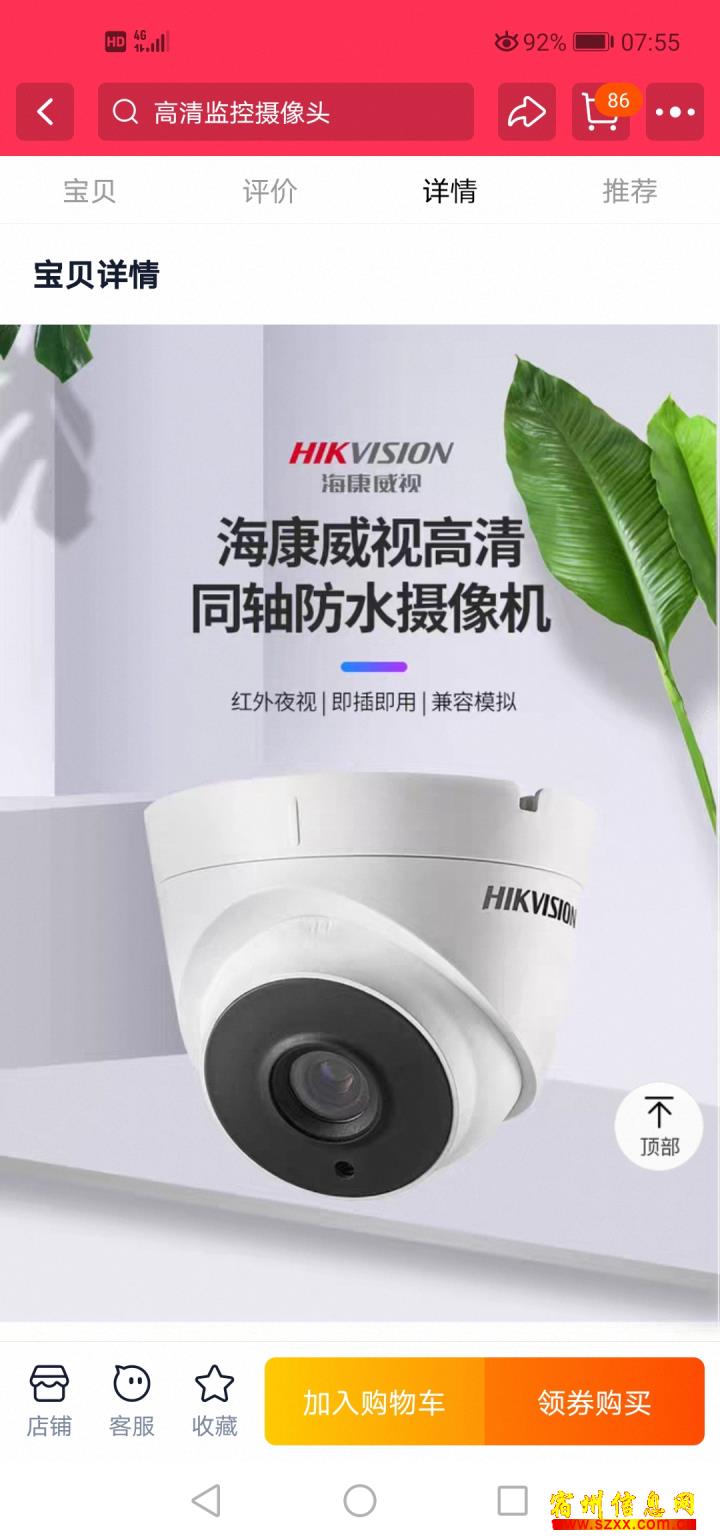720x1540 pixels.
Task: Contact 客服 customer service
Action: pos(132,1401)
